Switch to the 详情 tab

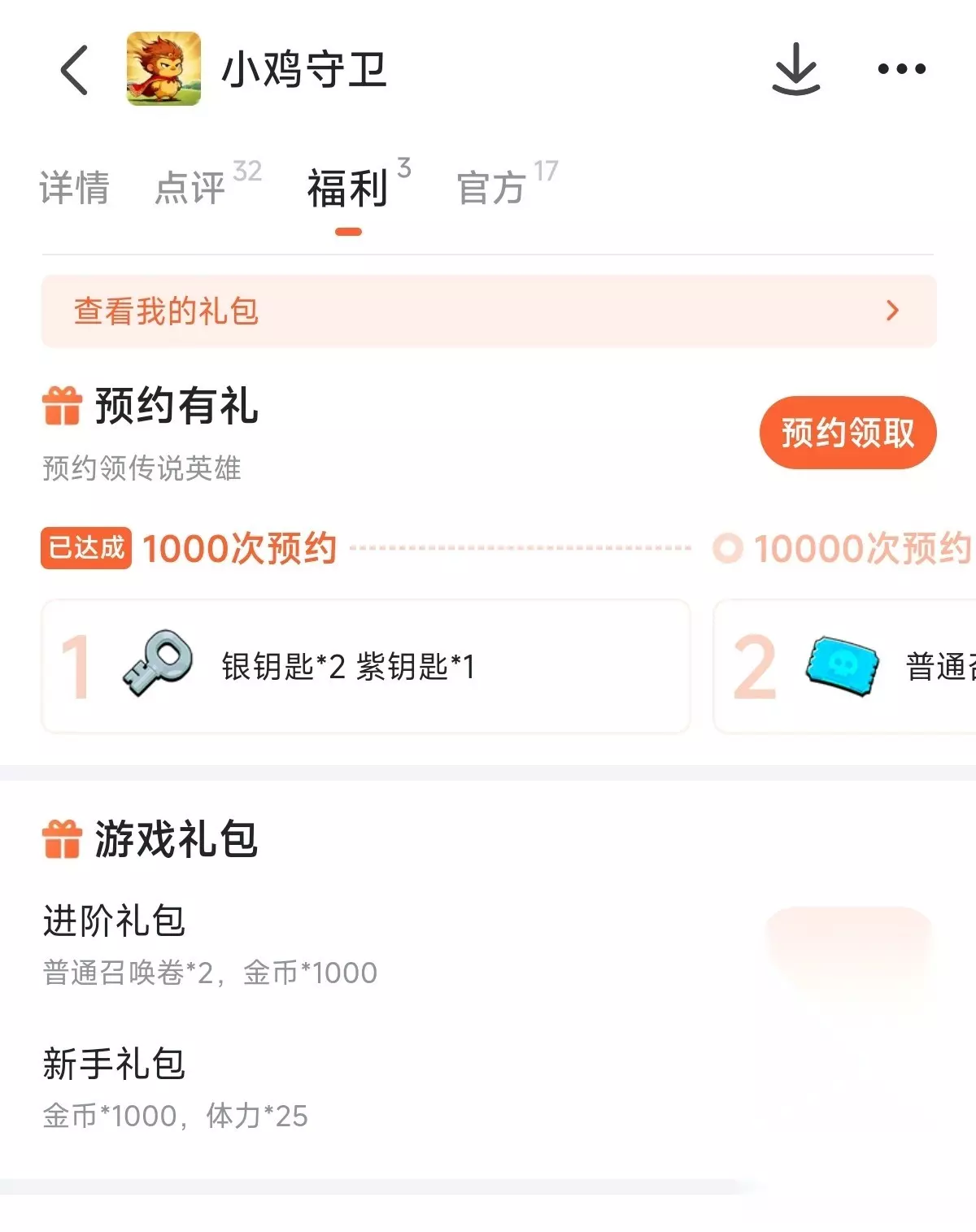(74, 188)
